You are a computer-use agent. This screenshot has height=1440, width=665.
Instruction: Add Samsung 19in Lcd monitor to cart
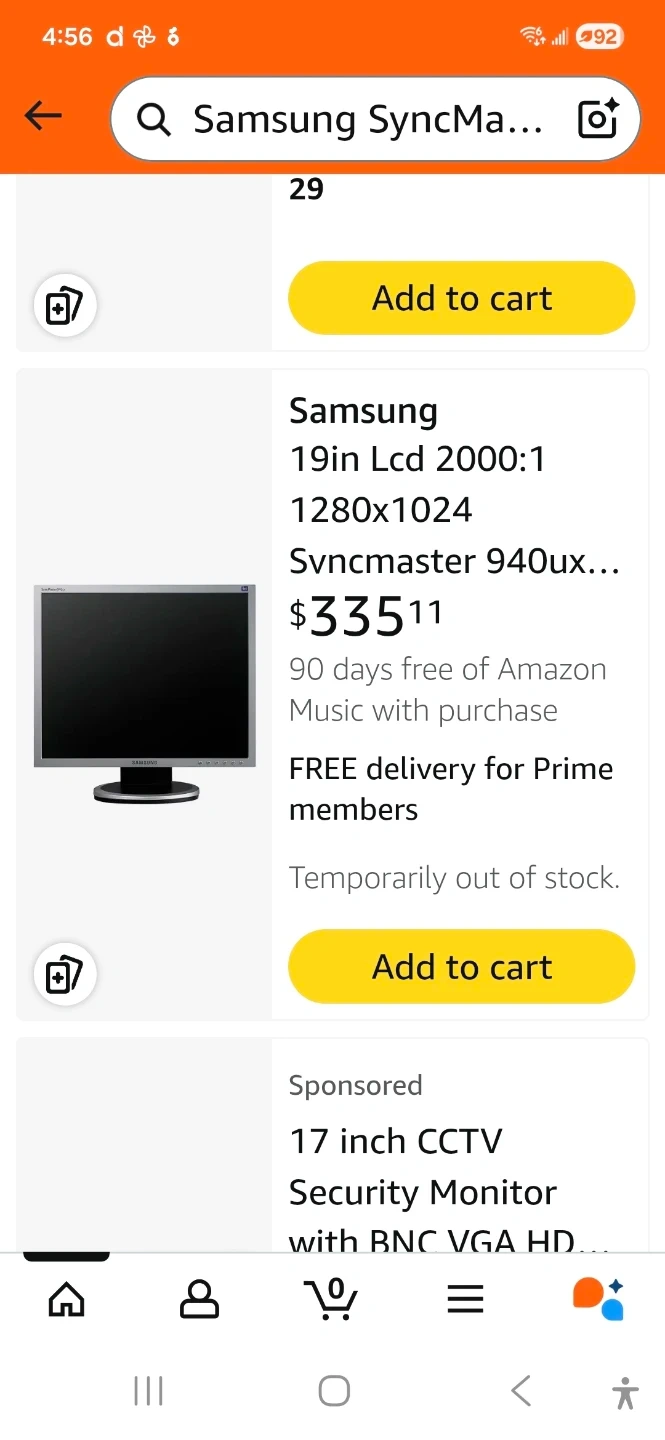[461, 967]
